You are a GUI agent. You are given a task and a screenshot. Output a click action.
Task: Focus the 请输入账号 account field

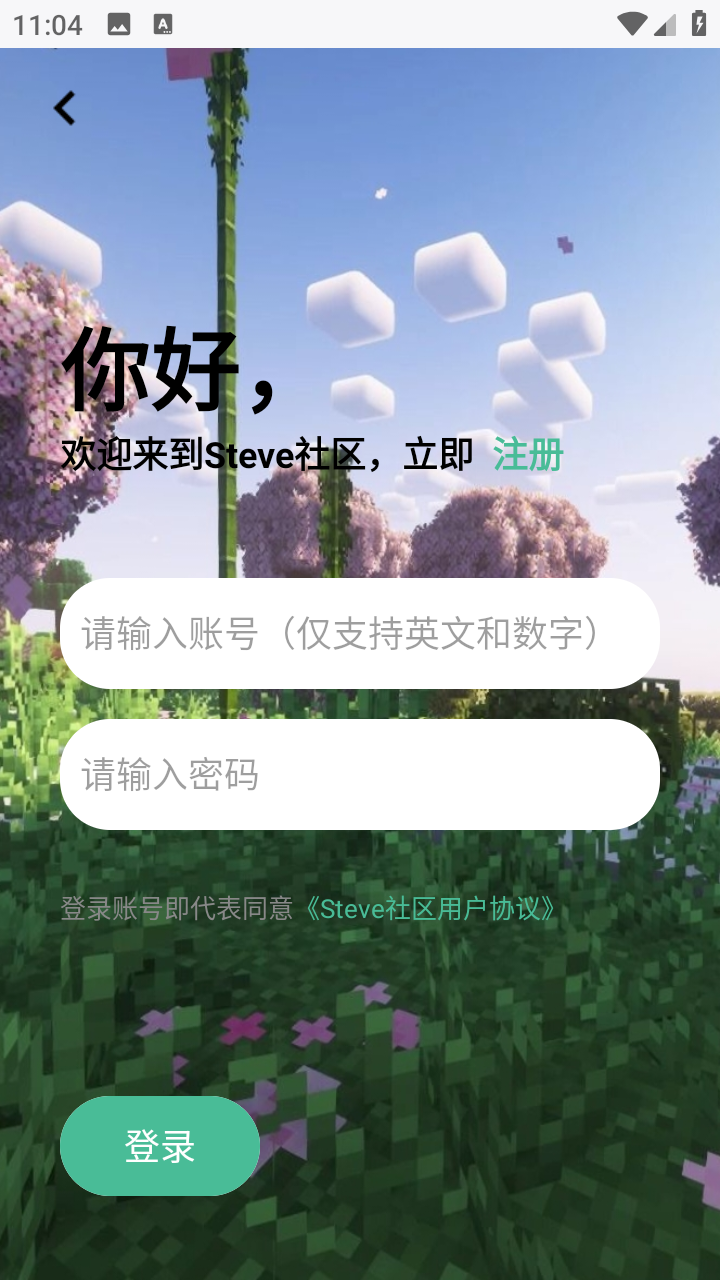[360, 633]
